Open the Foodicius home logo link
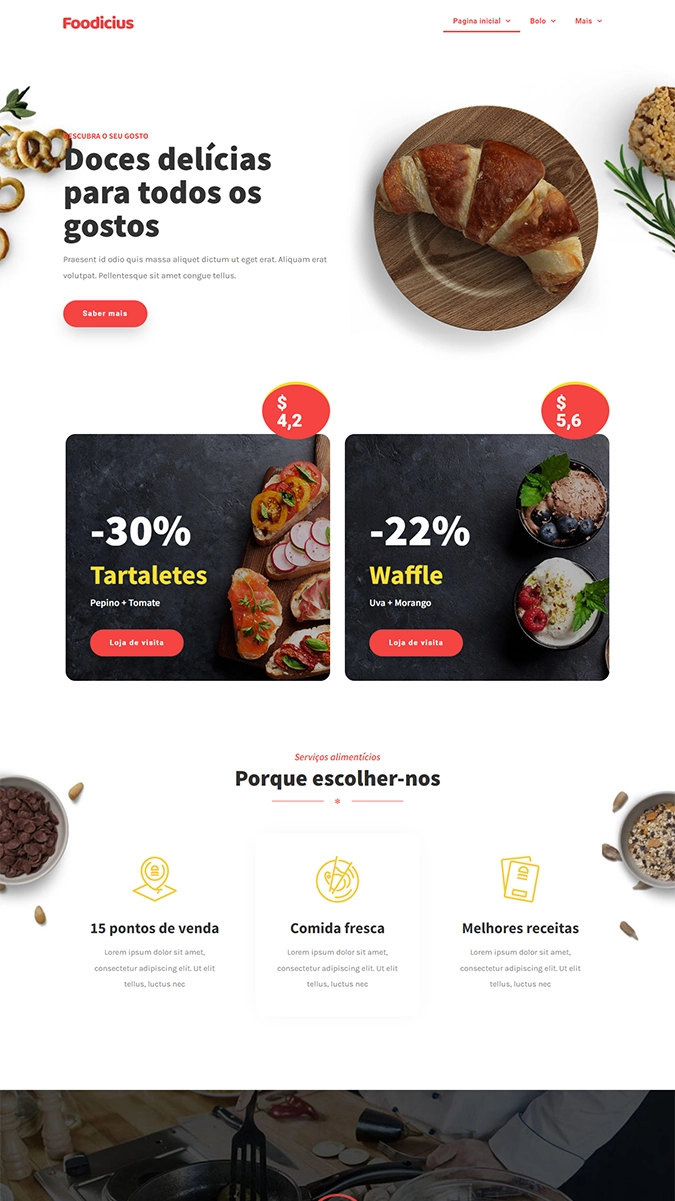This screenshot has width=675, height=1201. [98, 22]
